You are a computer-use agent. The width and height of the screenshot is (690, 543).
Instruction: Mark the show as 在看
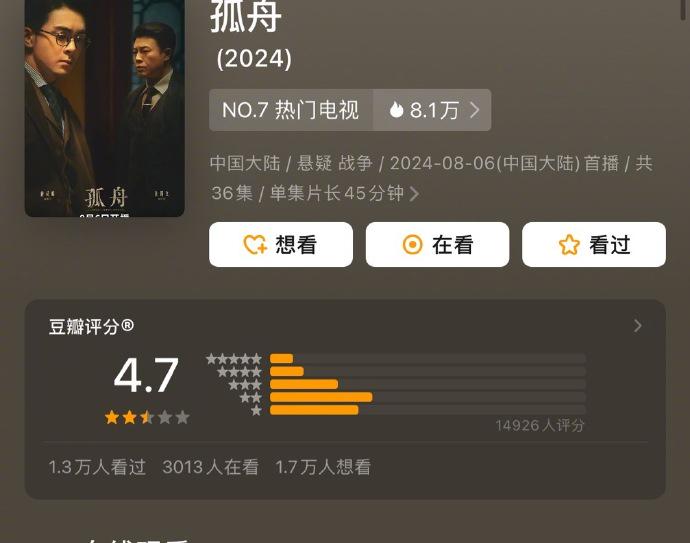pyautogui.click(x=437, y=245)
